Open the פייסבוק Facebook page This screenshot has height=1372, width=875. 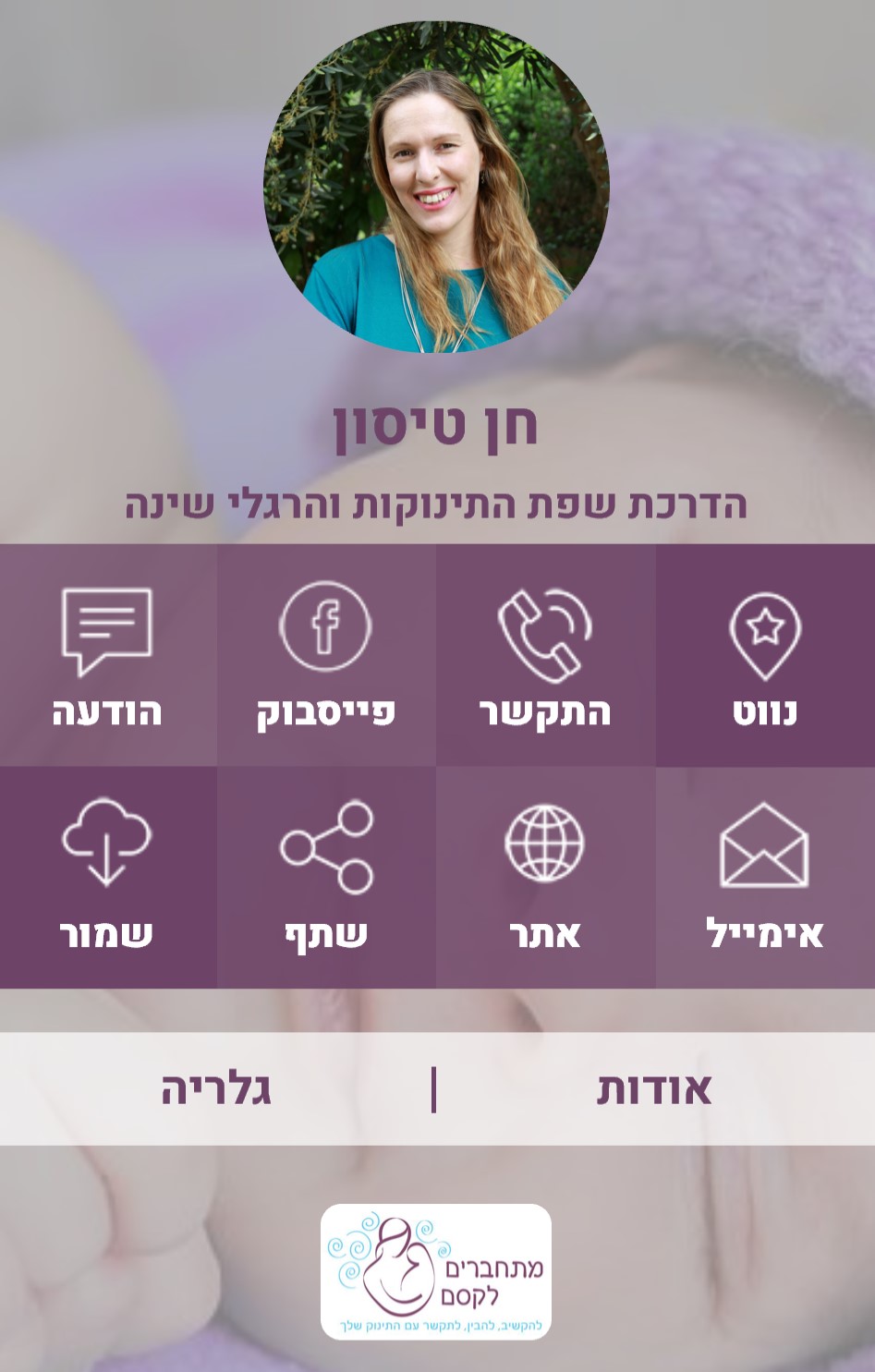[326, 656]
